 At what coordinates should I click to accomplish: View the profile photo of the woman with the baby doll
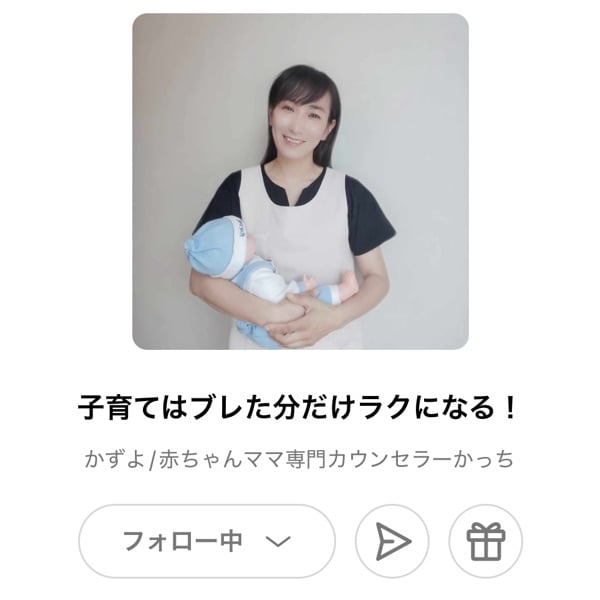tap(300, 181)
